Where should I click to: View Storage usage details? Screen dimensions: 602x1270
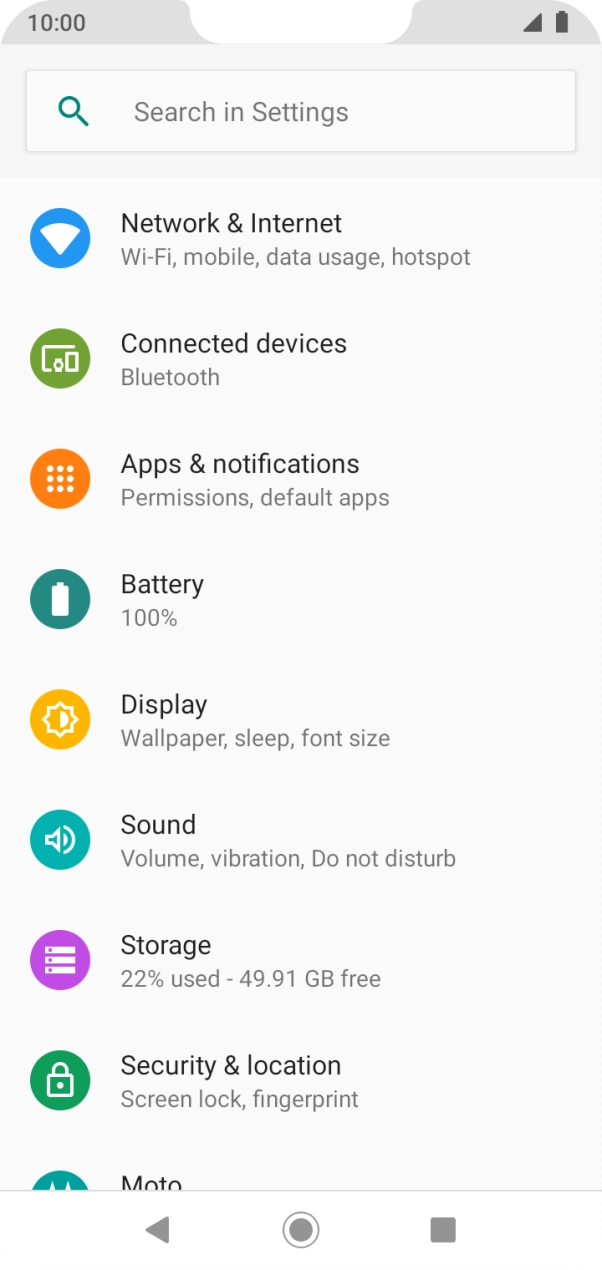click(x=300, y=960)
